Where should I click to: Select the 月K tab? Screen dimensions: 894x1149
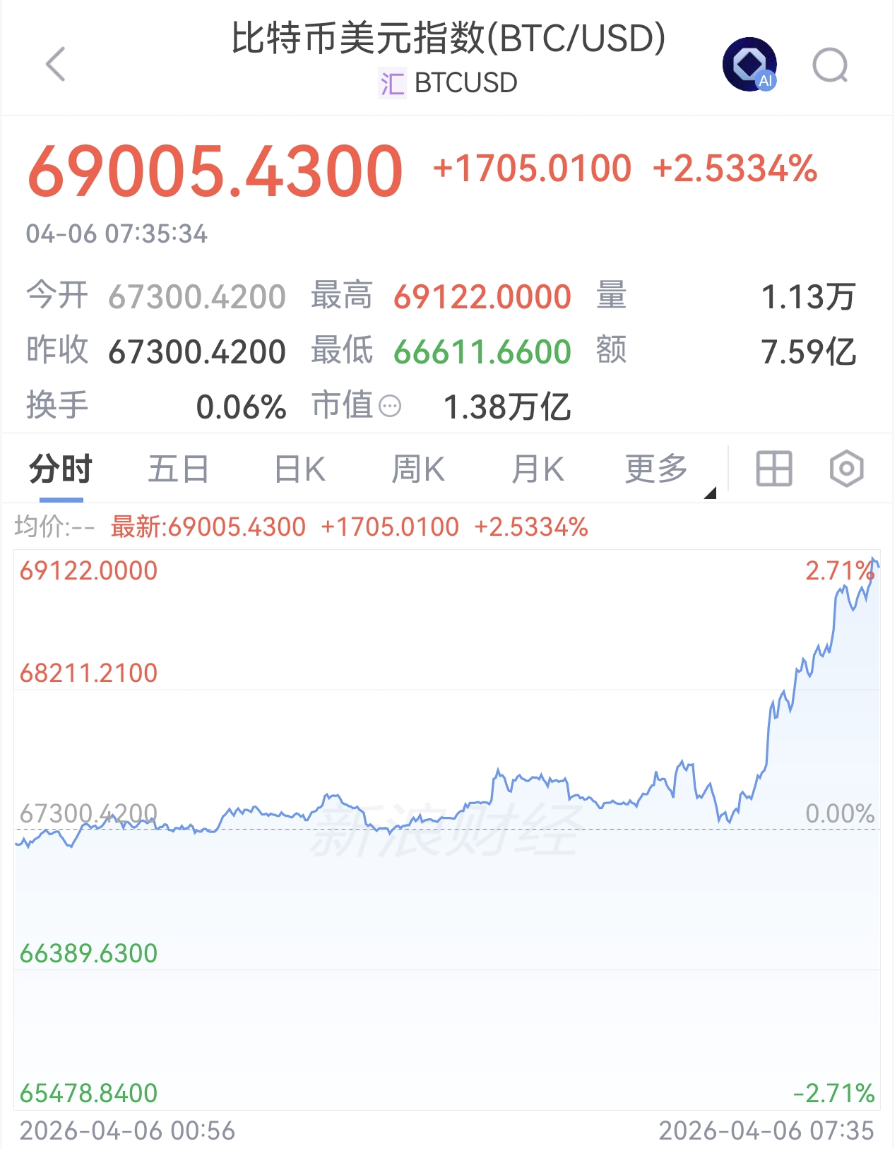pyautogui.click(x=536, y=468)
